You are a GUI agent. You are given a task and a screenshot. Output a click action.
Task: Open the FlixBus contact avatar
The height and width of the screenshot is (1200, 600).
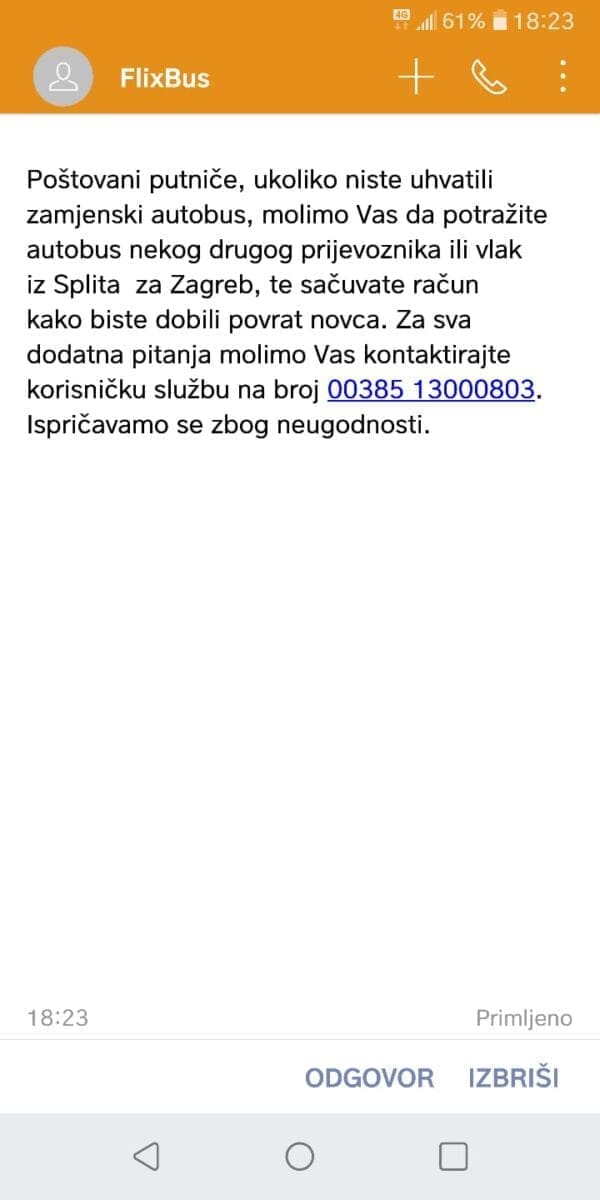64,77
